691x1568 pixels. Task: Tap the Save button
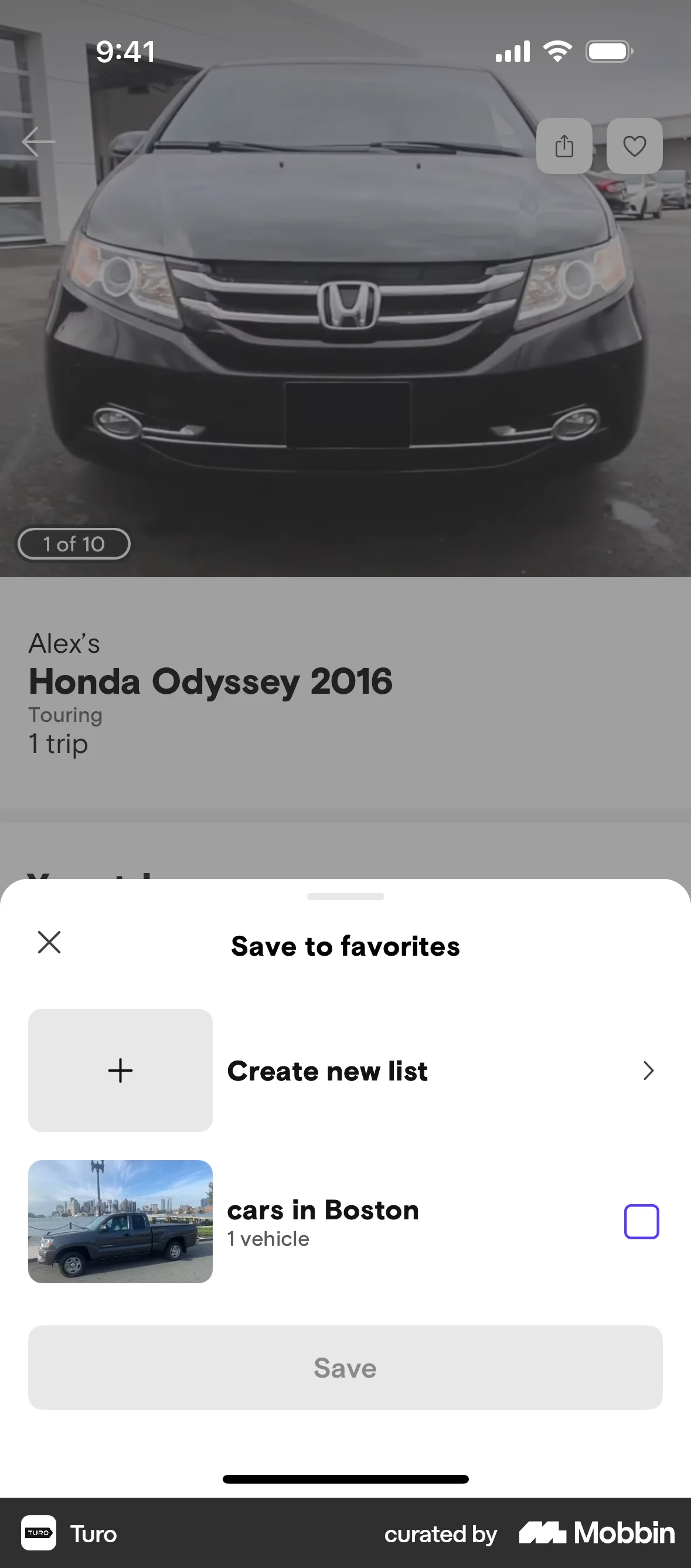click(x=345, y=1368)
